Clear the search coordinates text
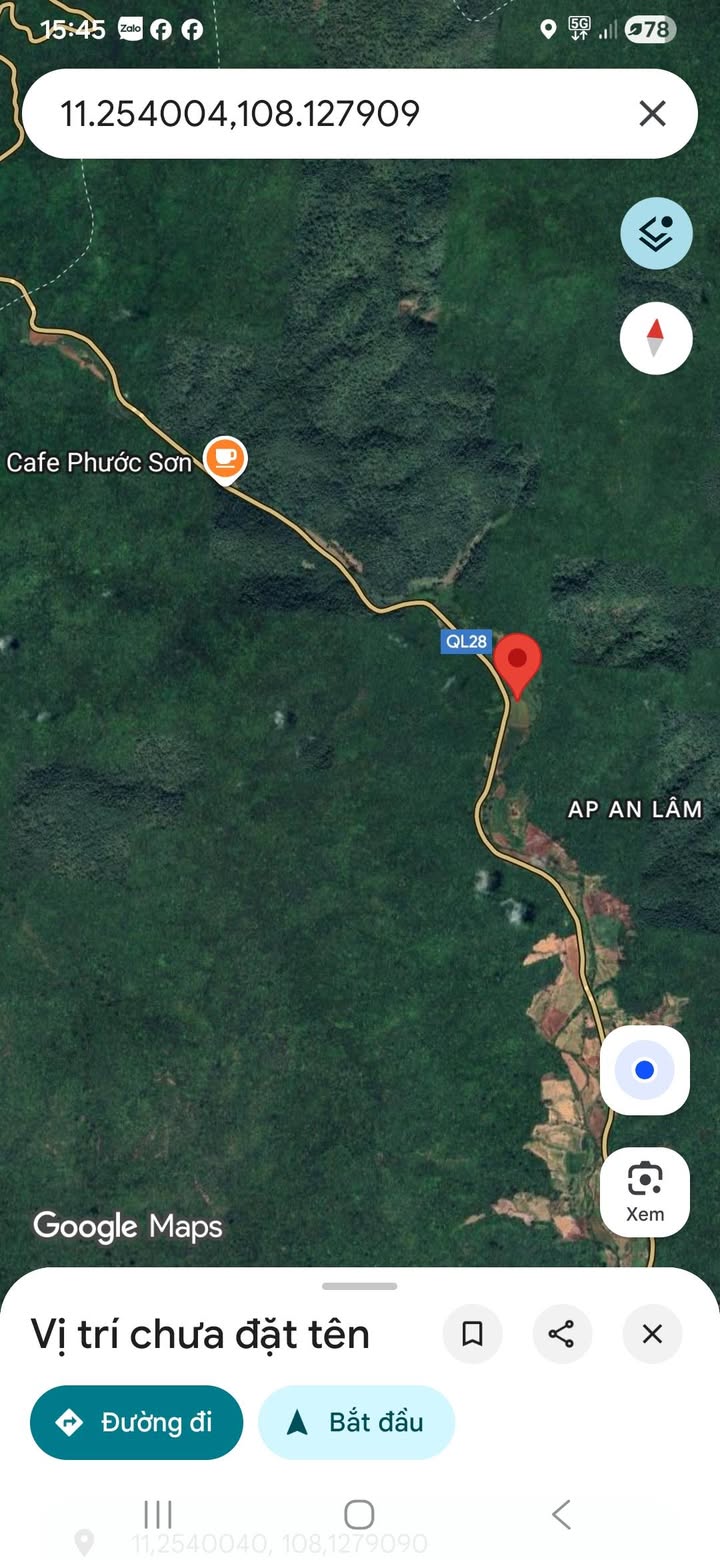Image resolution: width=720 pixels, height=1560 pixels. pos(652,114)
